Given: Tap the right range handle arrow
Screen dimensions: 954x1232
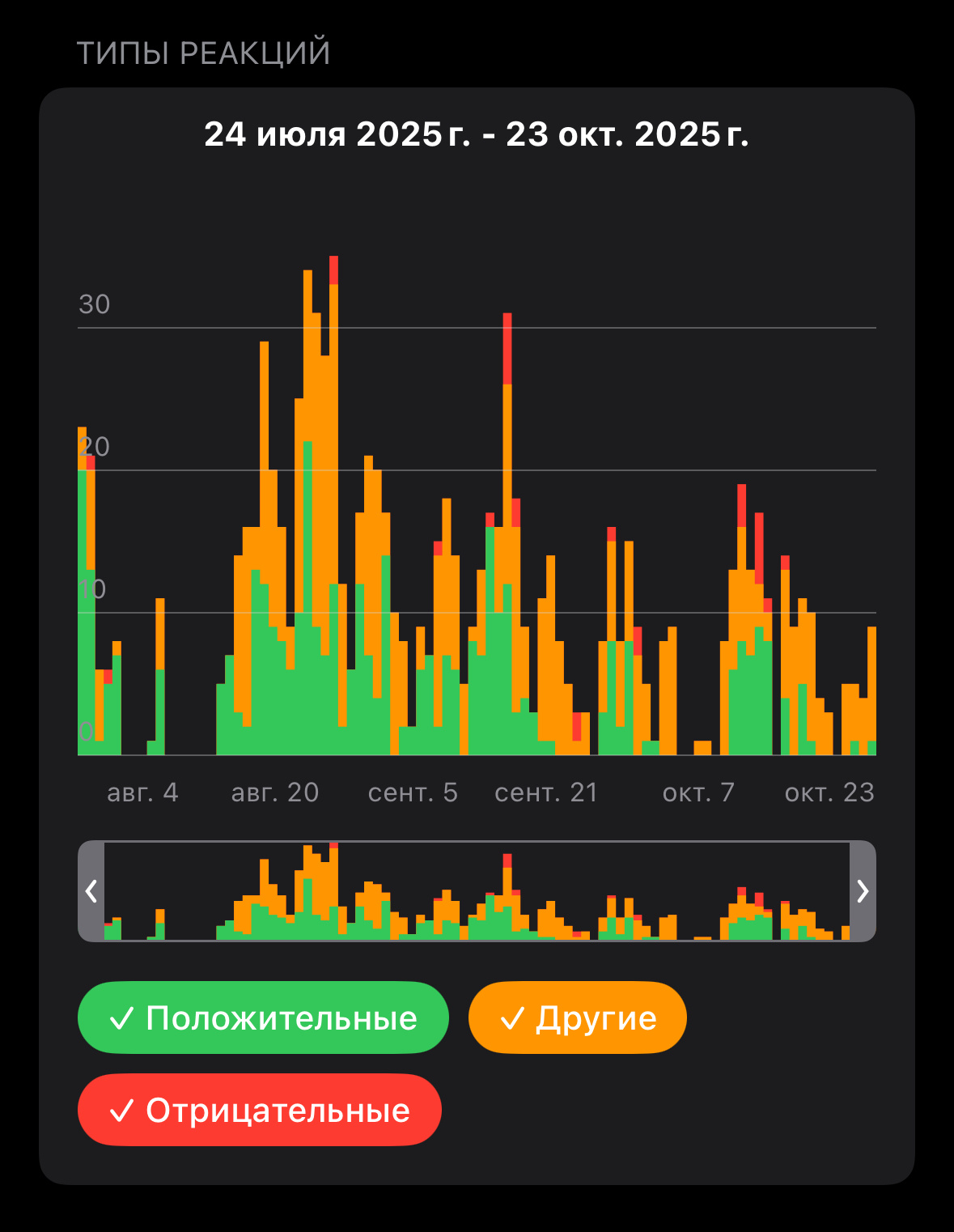Looking at the screenshot, I should pyautogui.click(x=863, y=891).
